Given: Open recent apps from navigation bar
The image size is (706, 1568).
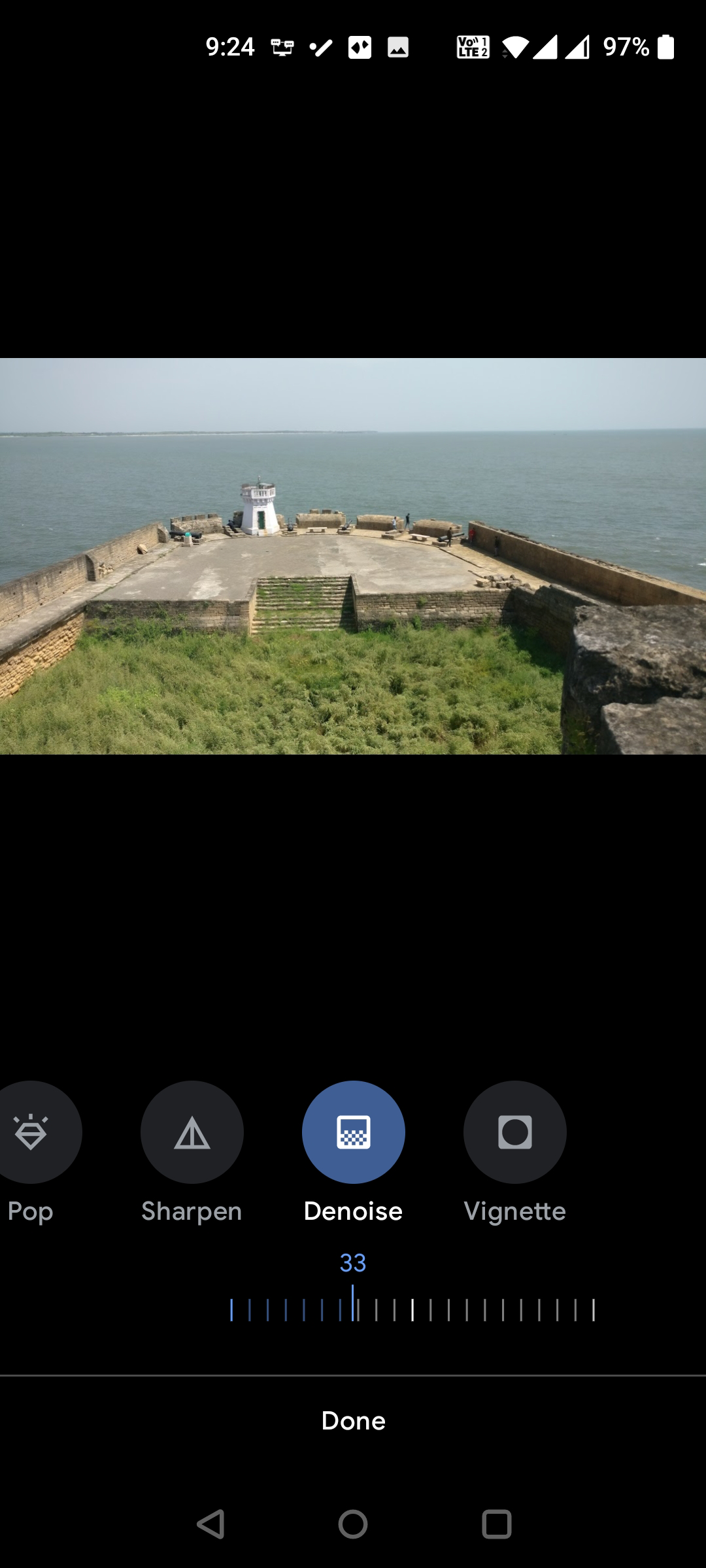Looking at the screenshot, I should click(x=496, y=1524).
